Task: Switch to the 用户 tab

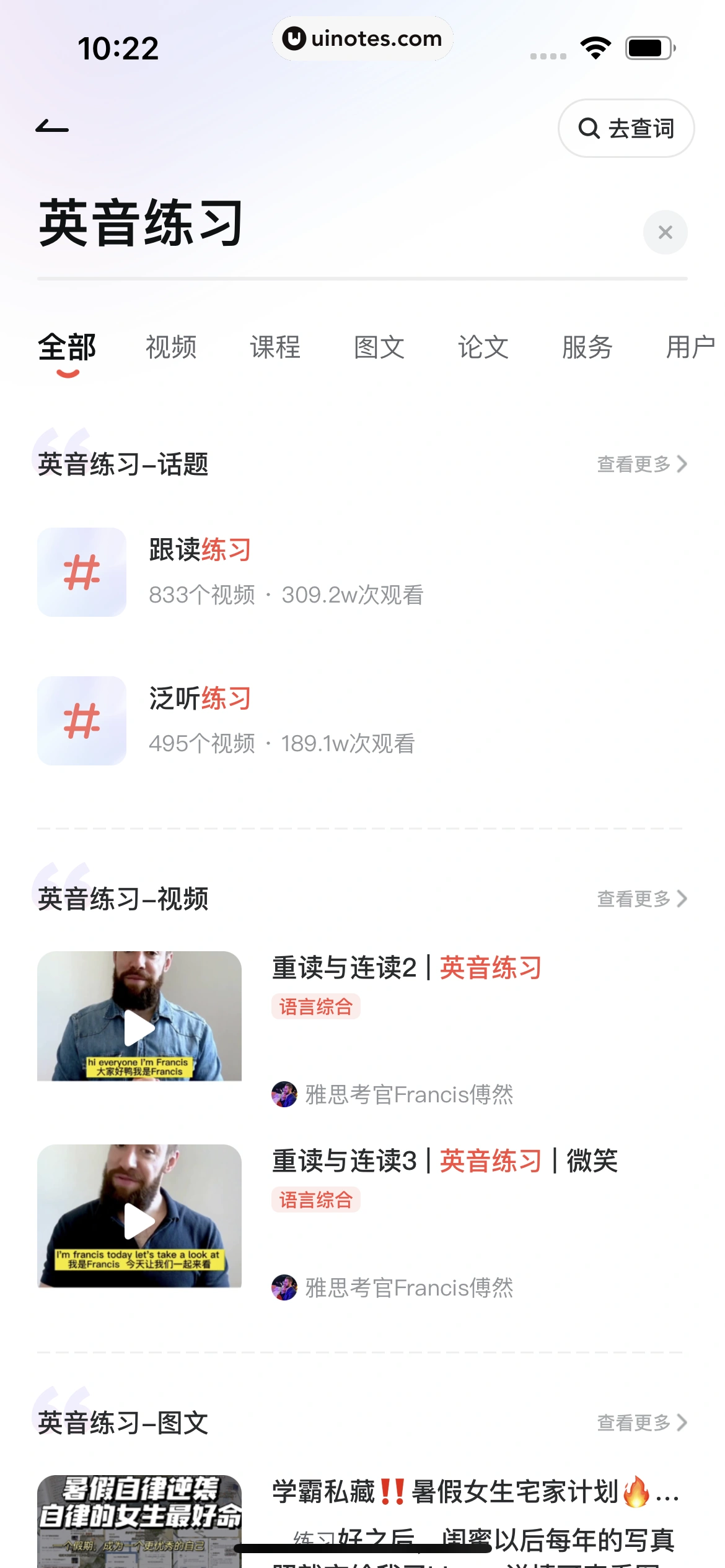Action: [x=690, y=347]
